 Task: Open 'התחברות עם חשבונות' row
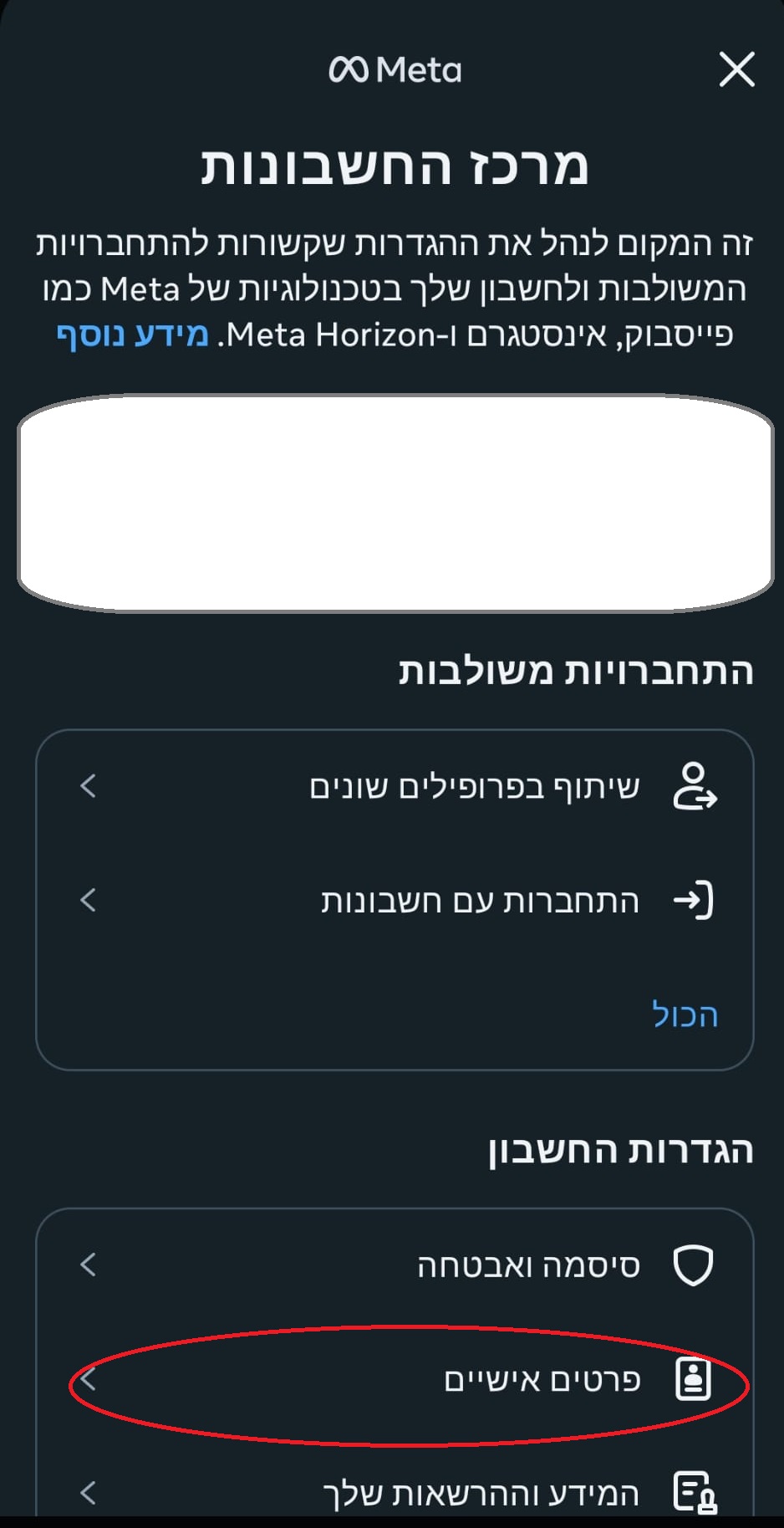tap(480, 901)
